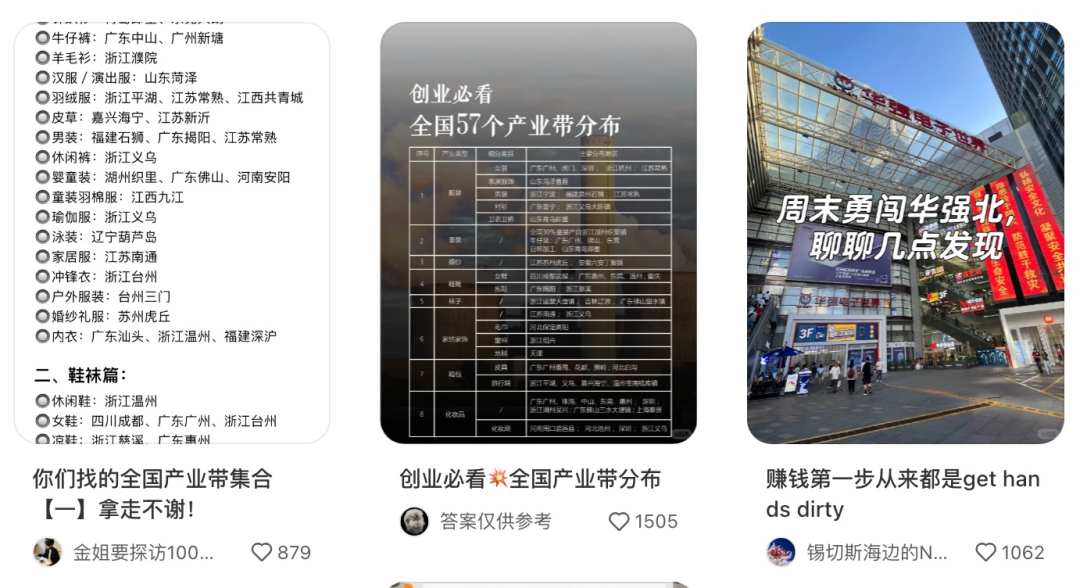Like the post by 金姐要探访100
The width and height of the screenshot is (1080, 588).
pyautogui.click(x=262, y=552)
